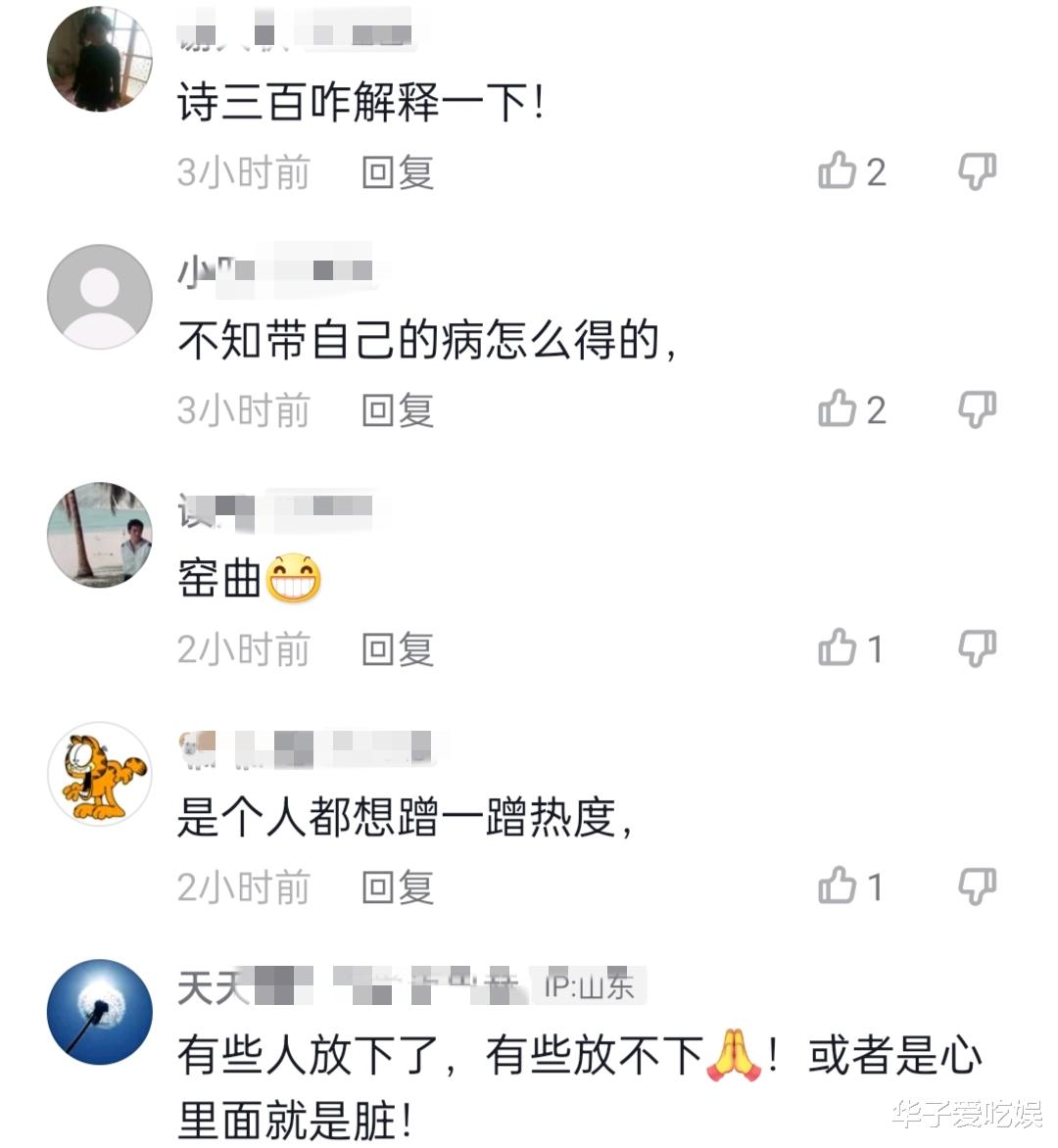Viewport: 1058px width, 1148px height.
Task: Click the Garfield cat profile picture
Action: tap(99, 773)
